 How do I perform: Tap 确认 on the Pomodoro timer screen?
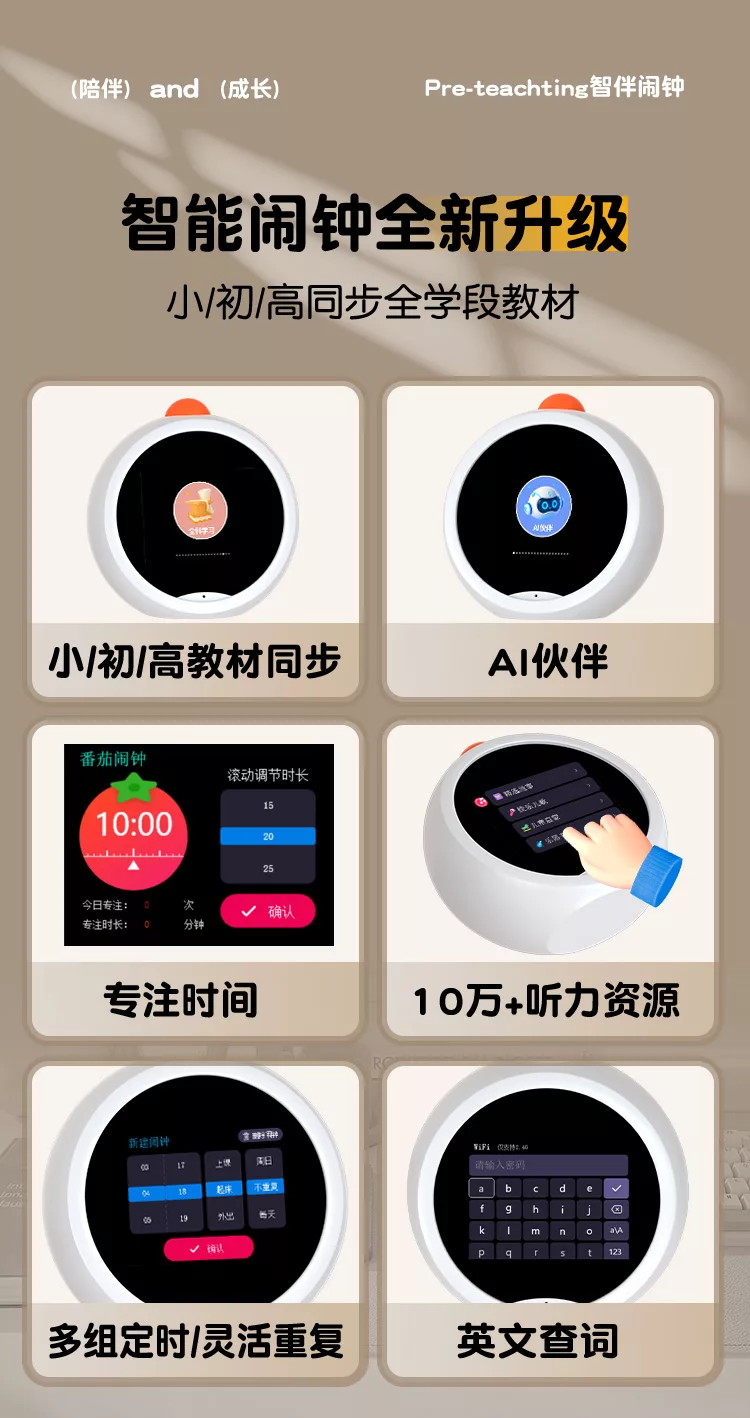click(270, 909)
